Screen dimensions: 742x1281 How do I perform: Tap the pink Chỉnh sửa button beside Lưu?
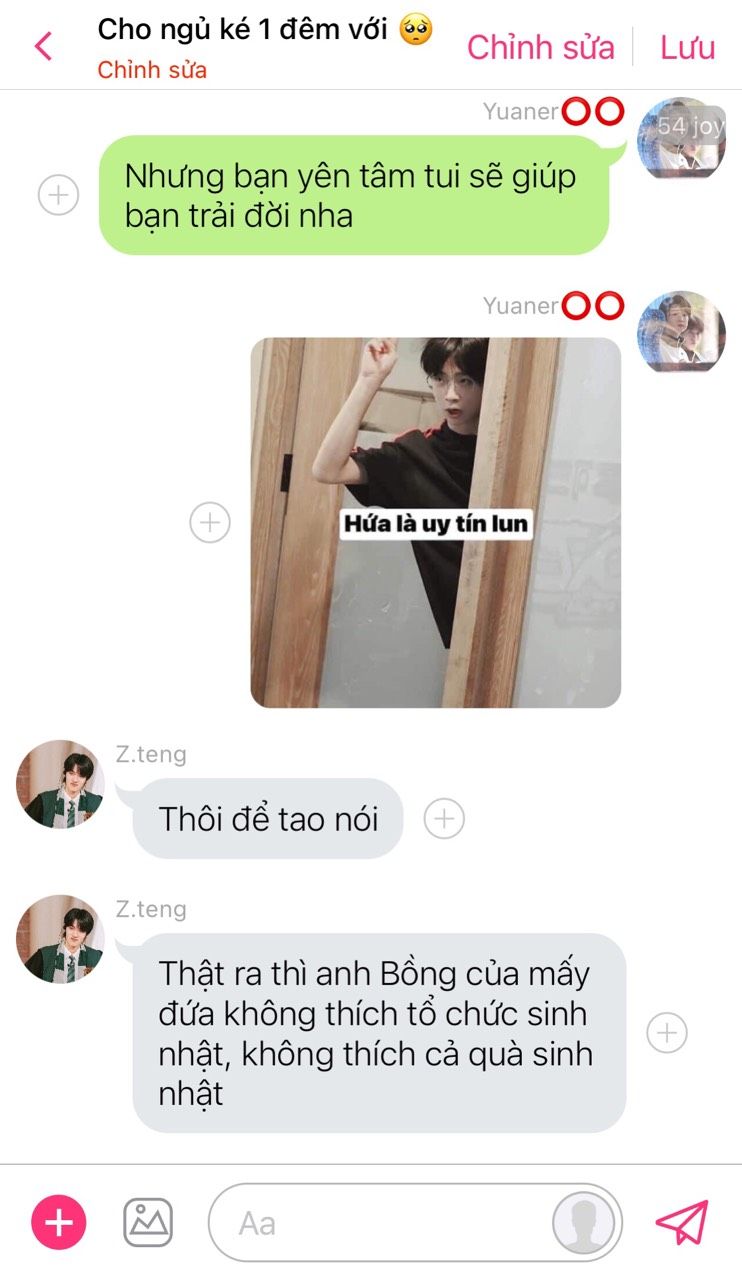tap(540, 47)
